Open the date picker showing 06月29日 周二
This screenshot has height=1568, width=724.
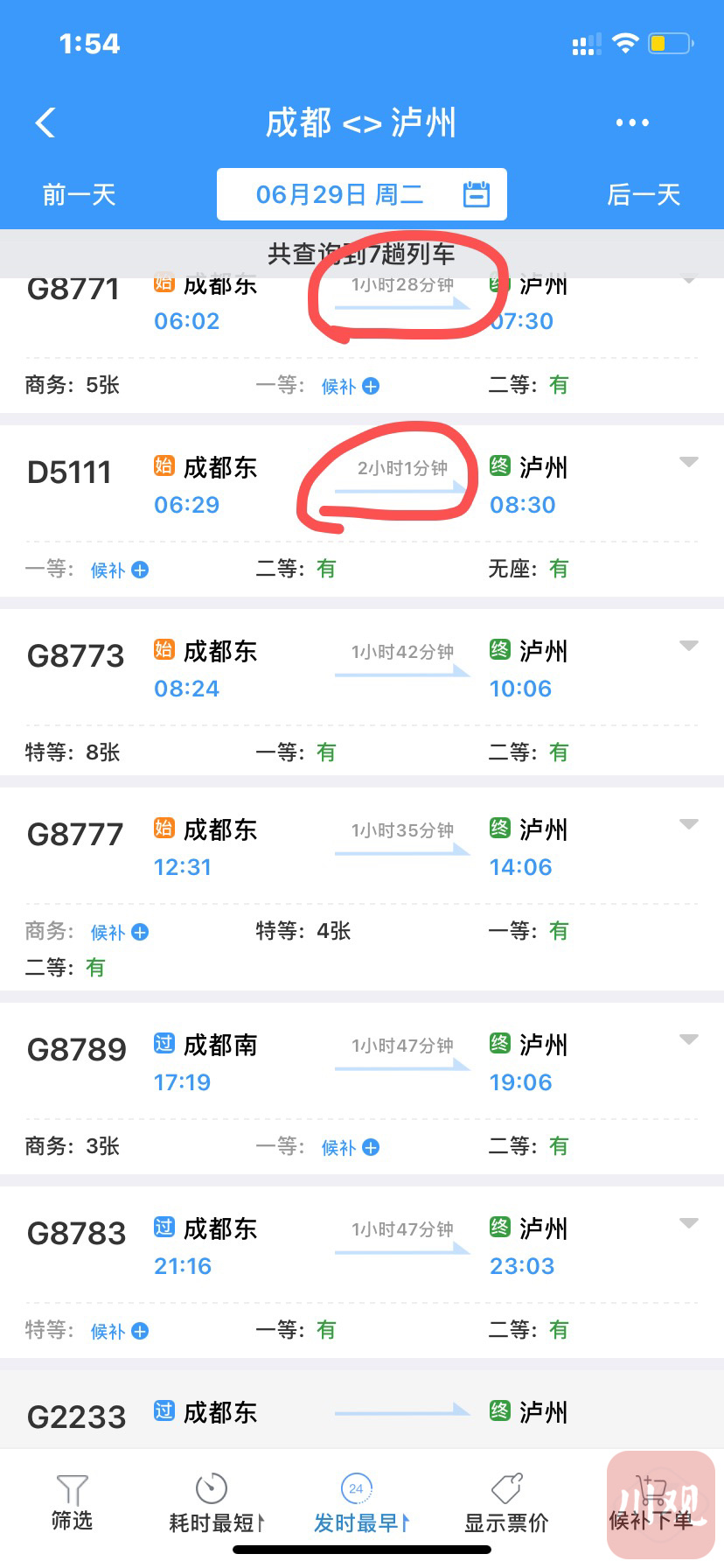[362, 194]
